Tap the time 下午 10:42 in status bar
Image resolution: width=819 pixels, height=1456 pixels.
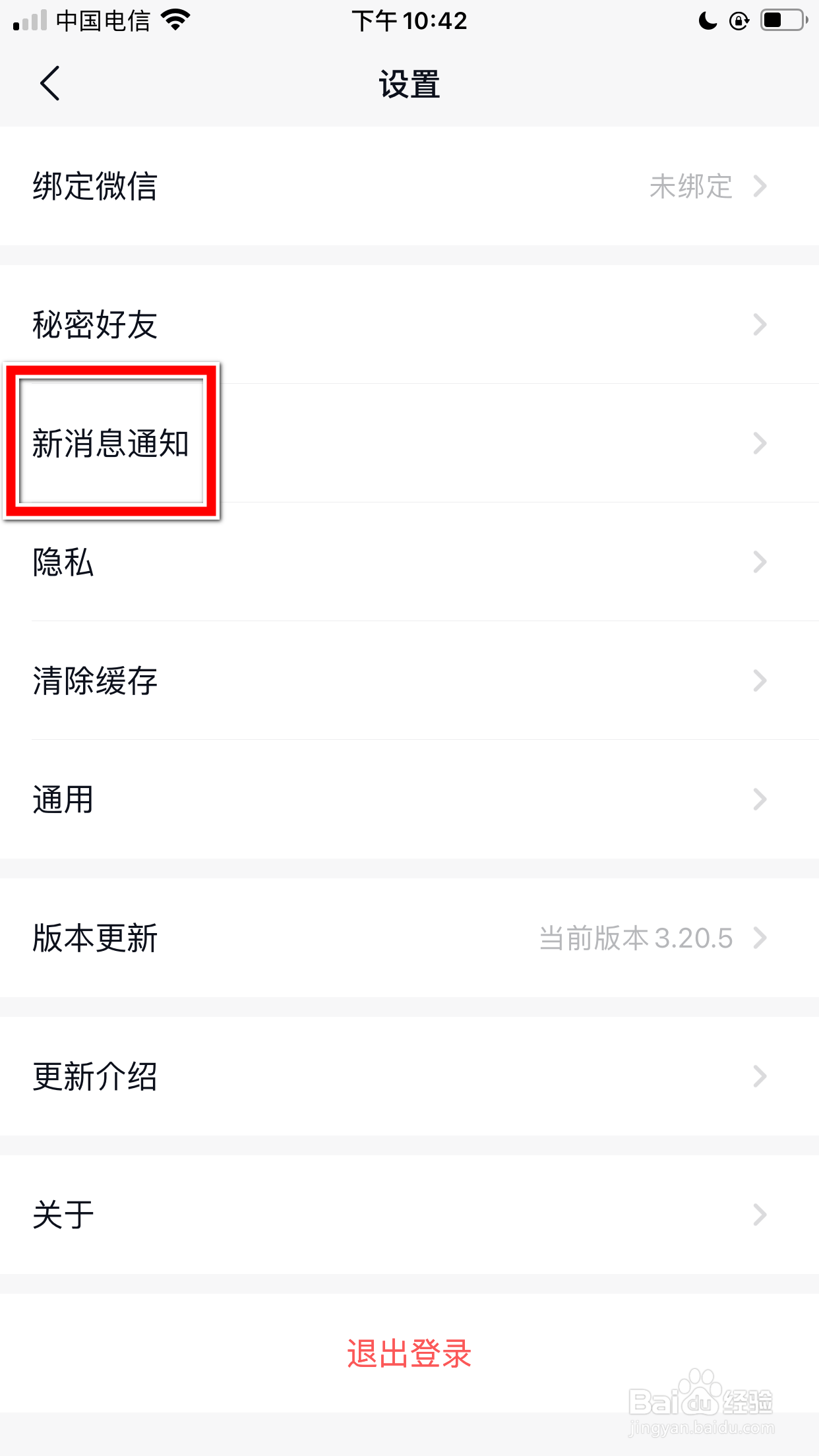click(409, 20)
